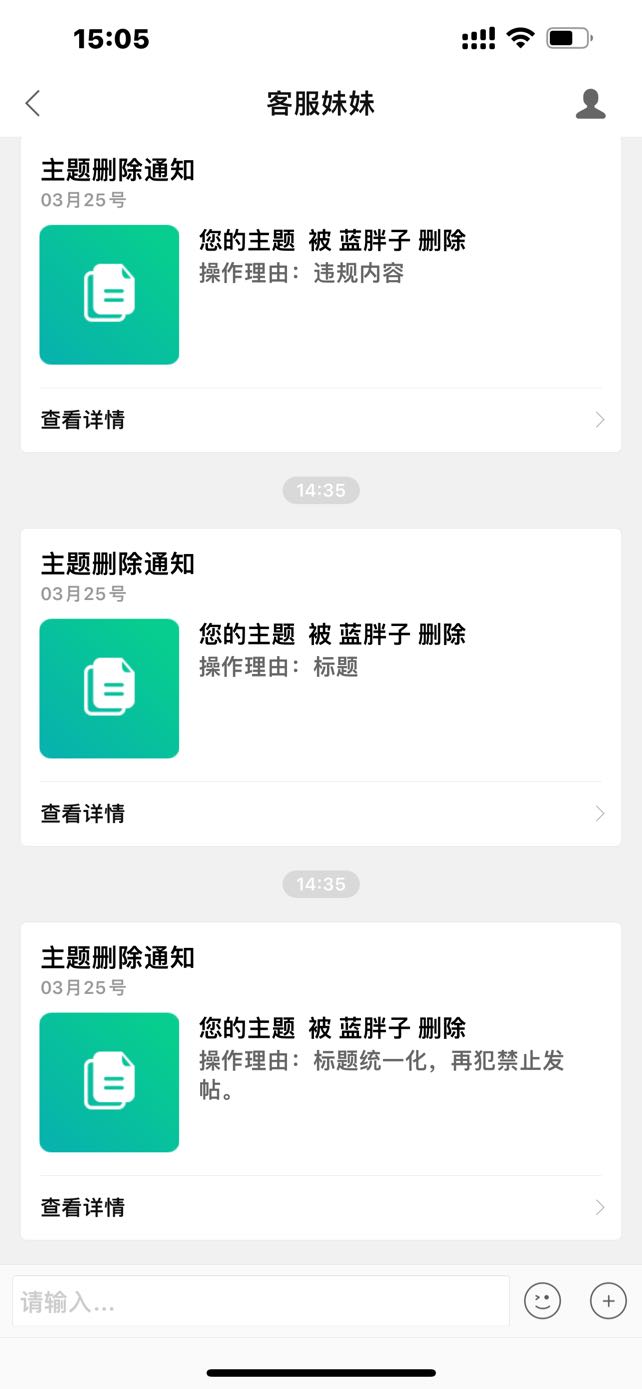Viewport: 642px width, 1389px height.
Task: Open the plus attachment menu
Action: 609,1301
